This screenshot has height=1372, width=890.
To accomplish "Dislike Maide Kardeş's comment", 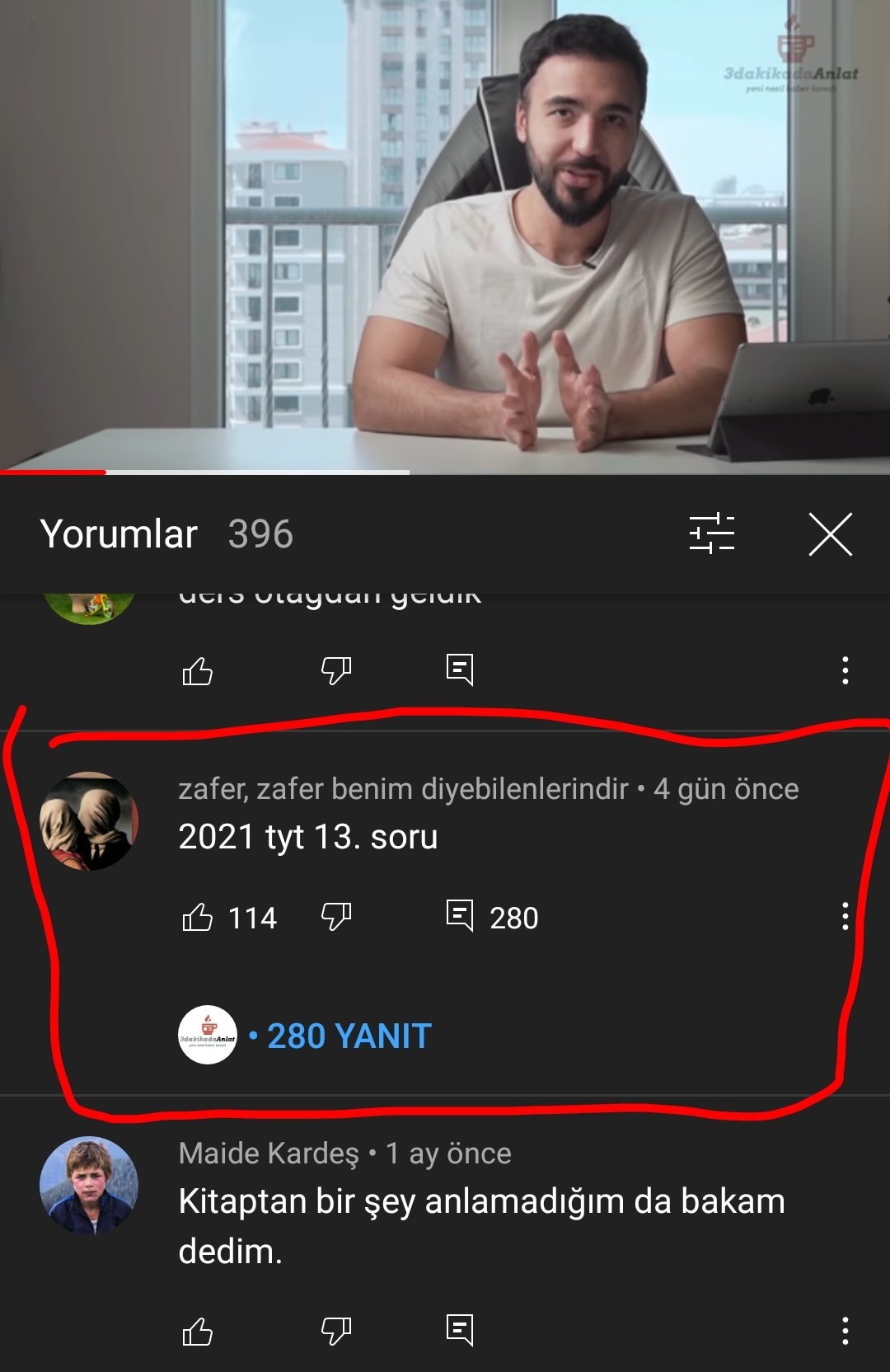I will click(x=336, y=1330).
